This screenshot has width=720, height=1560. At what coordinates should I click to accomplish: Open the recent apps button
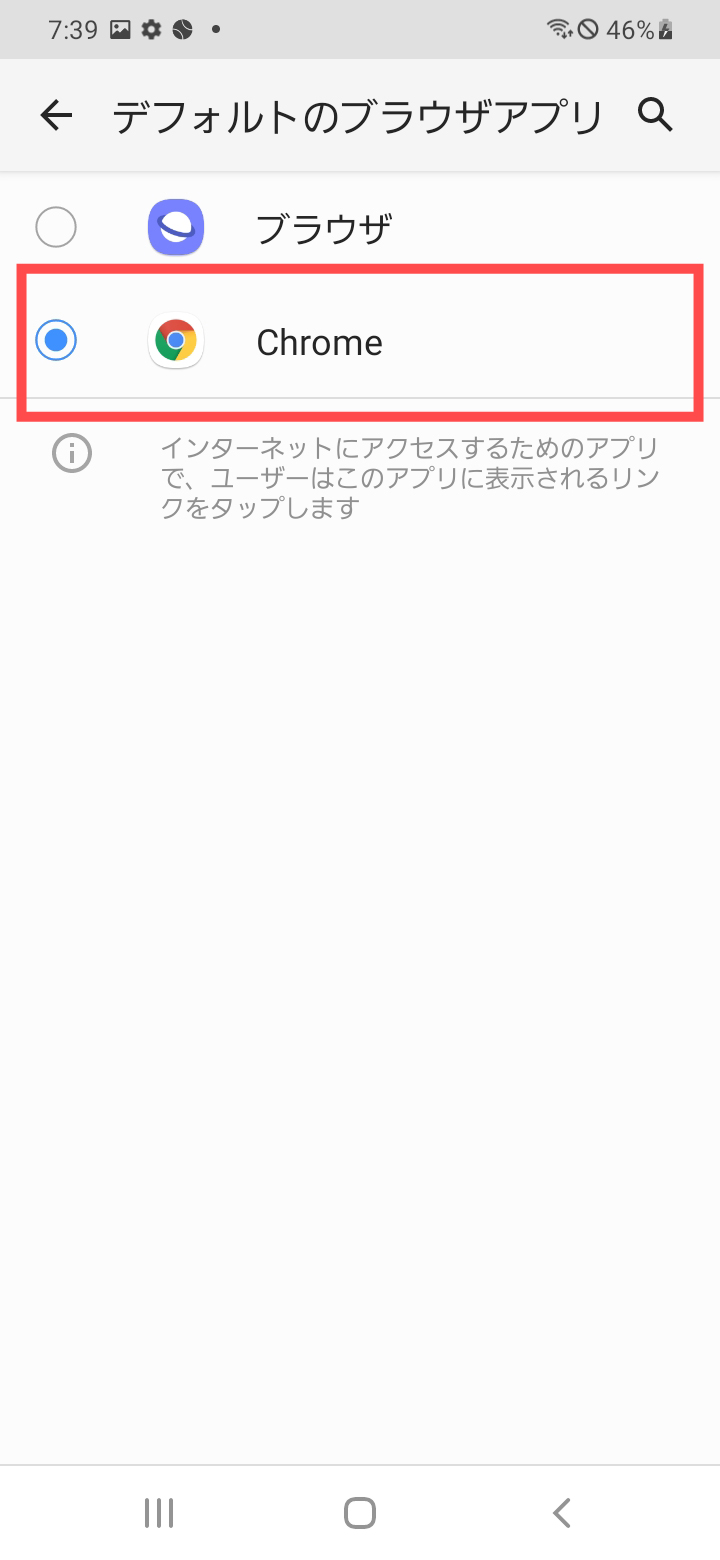tap(159, 1513)
